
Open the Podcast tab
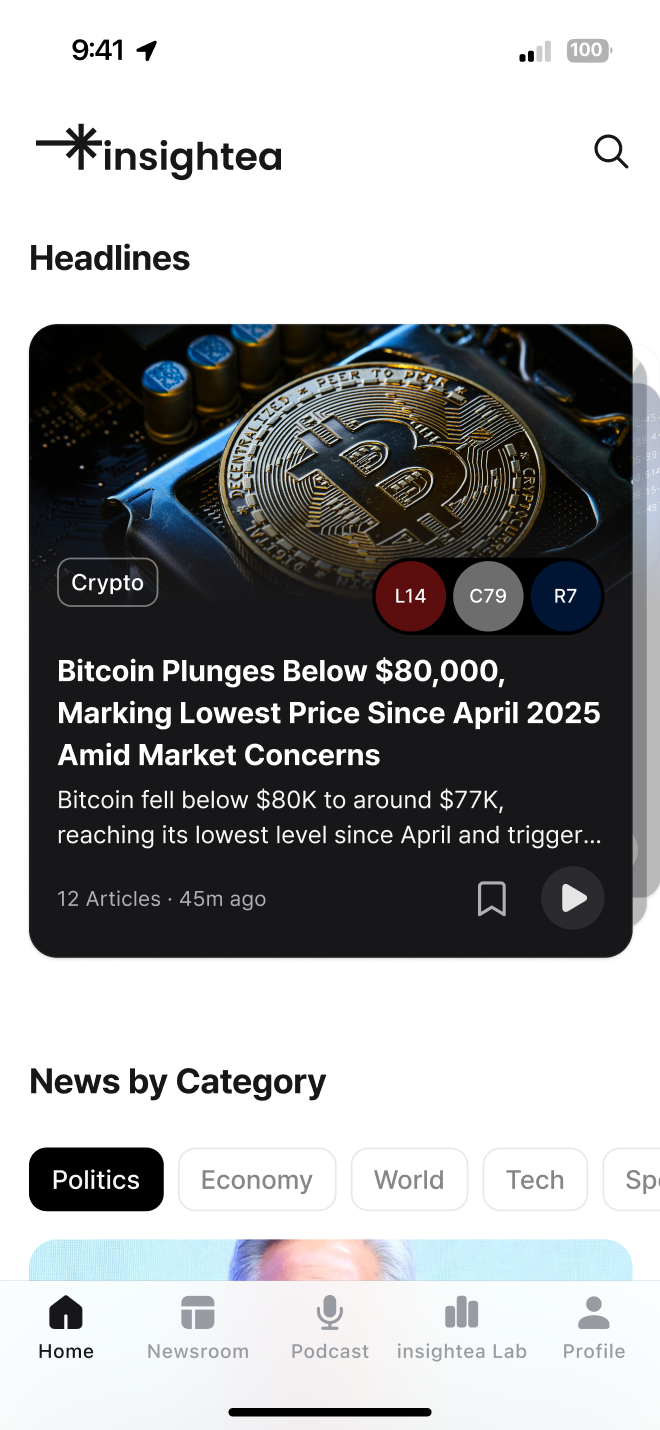point(330,1327)
